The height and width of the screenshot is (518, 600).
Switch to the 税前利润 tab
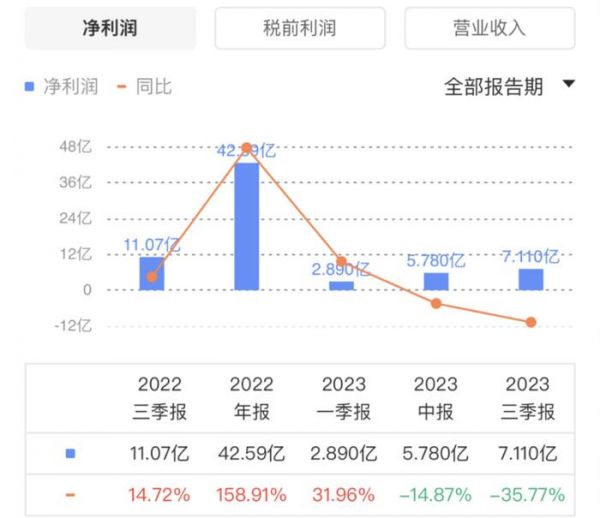300,28
